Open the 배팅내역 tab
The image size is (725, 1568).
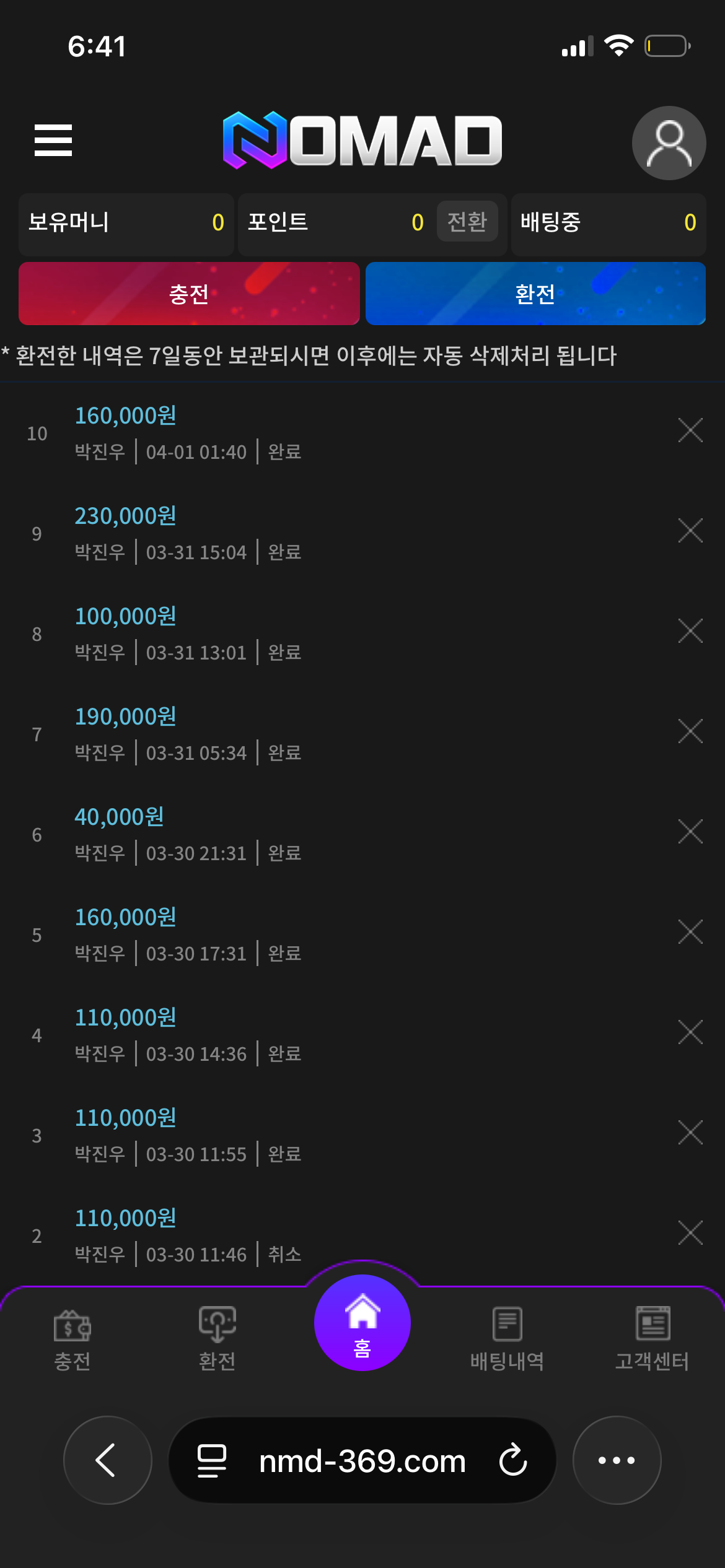[x=507, y=1339]
